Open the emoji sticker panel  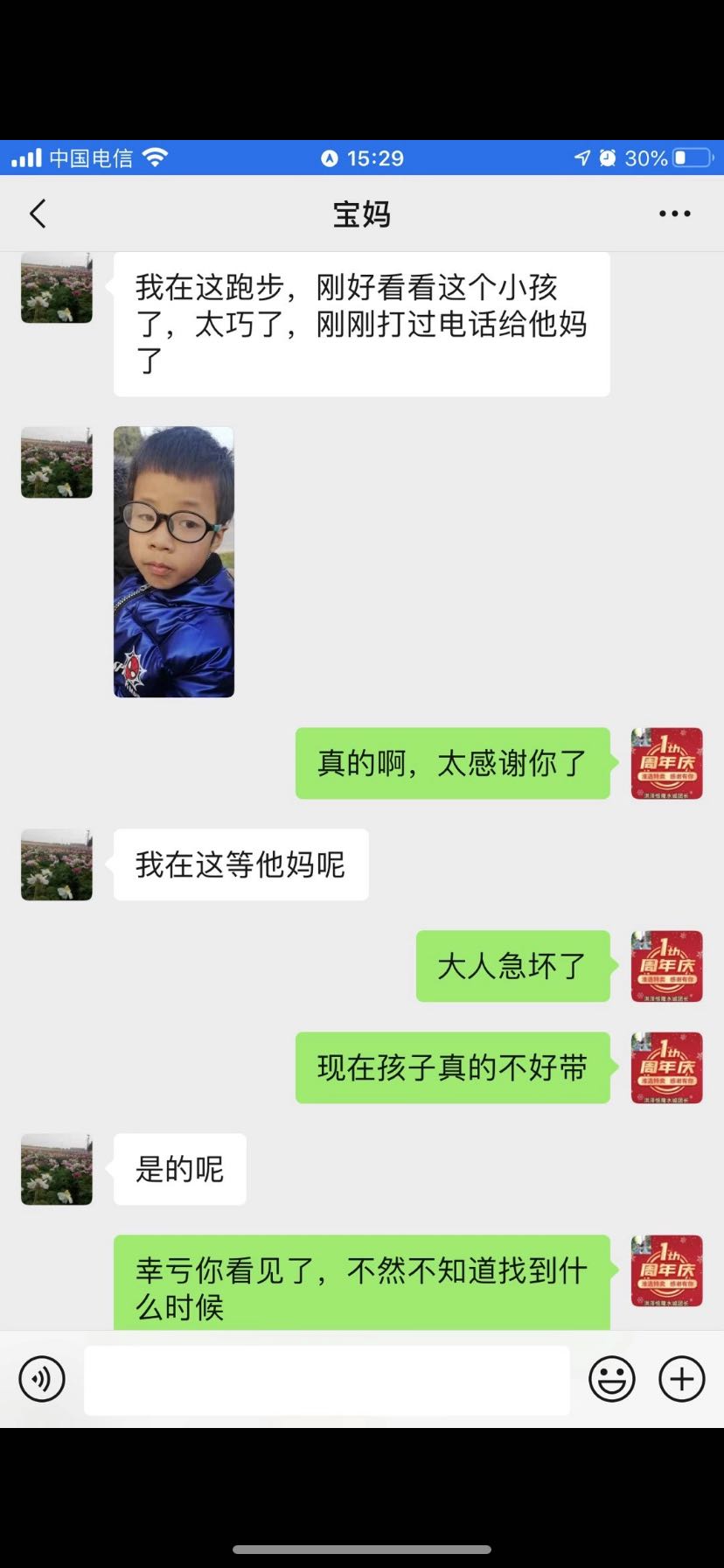point(611,1379)
